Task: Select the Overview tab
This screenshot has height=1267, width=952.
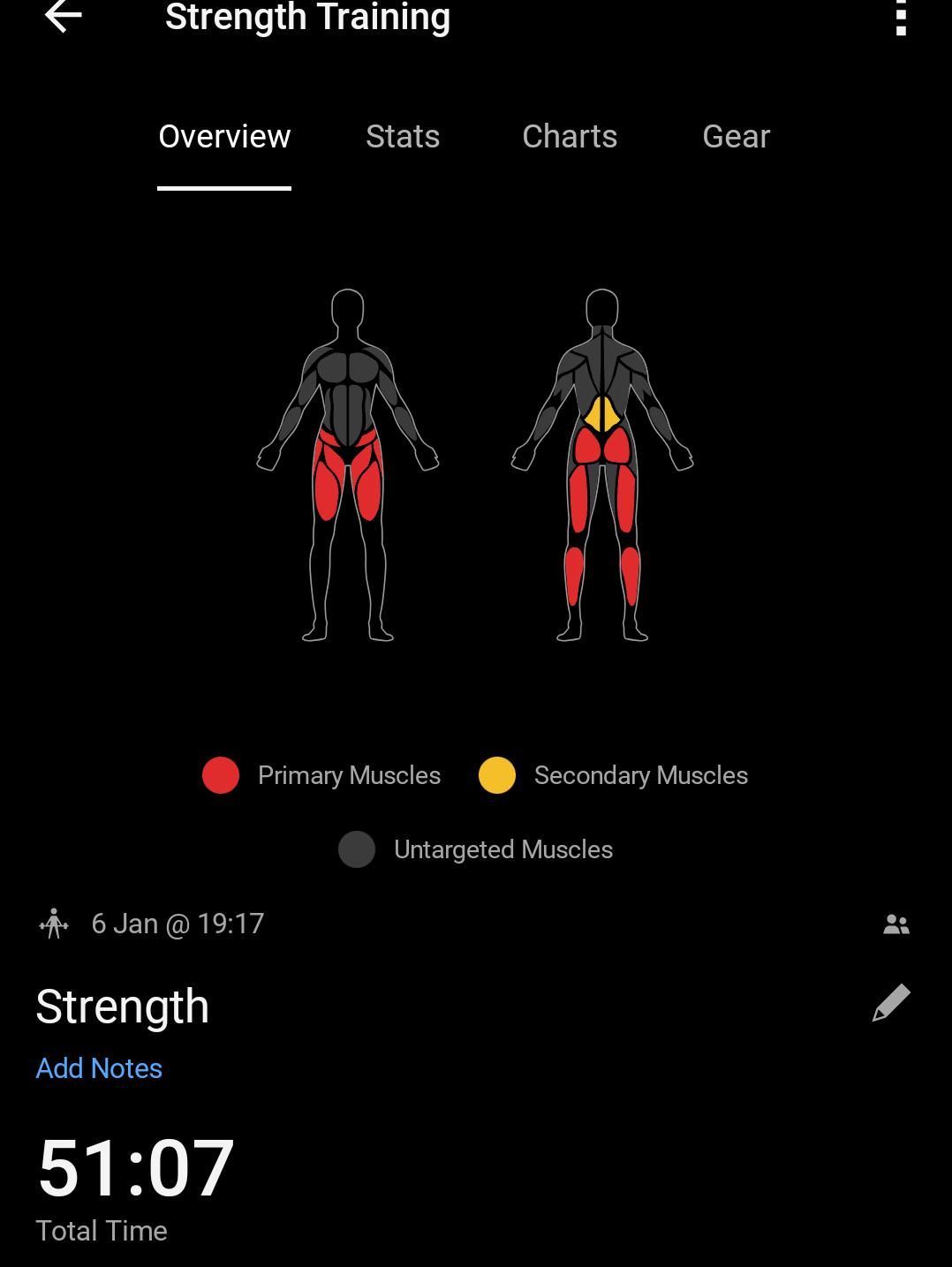Action: [x=224, y=137]
